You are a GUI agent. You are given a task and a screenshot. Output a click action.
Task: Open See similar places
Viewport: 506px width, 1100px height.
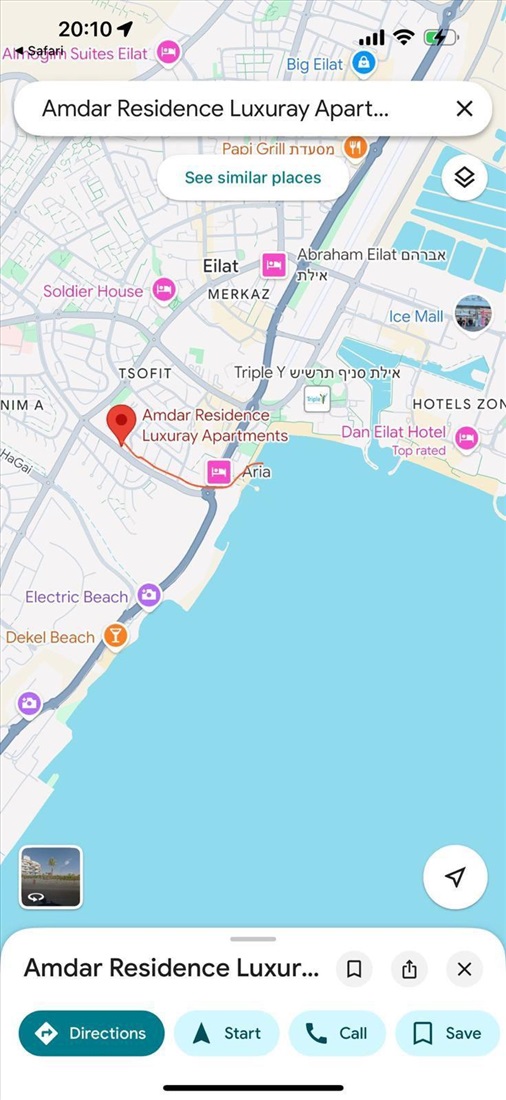pos(253,177)
